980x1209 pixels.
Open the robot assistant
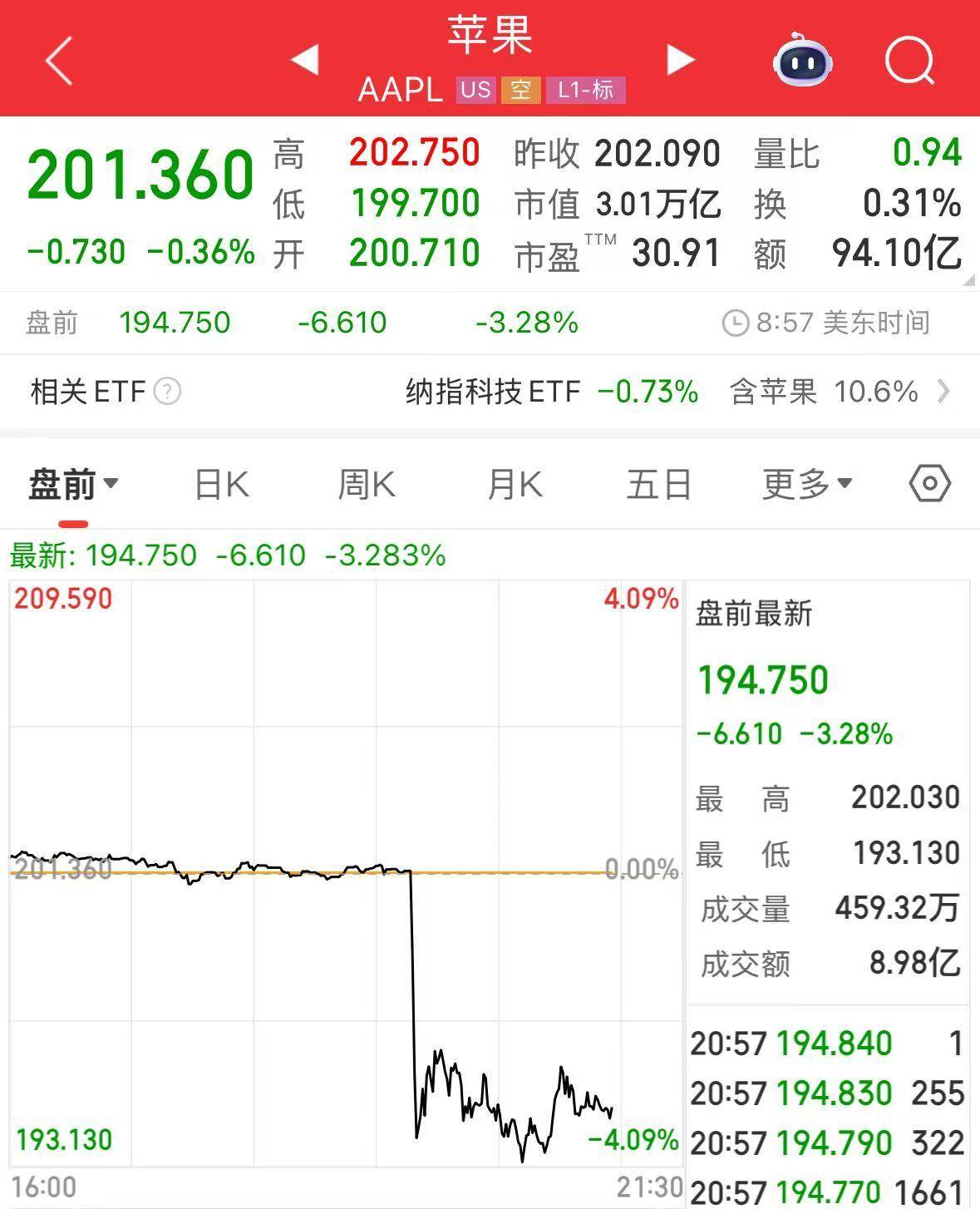click(x=803, y=60)
